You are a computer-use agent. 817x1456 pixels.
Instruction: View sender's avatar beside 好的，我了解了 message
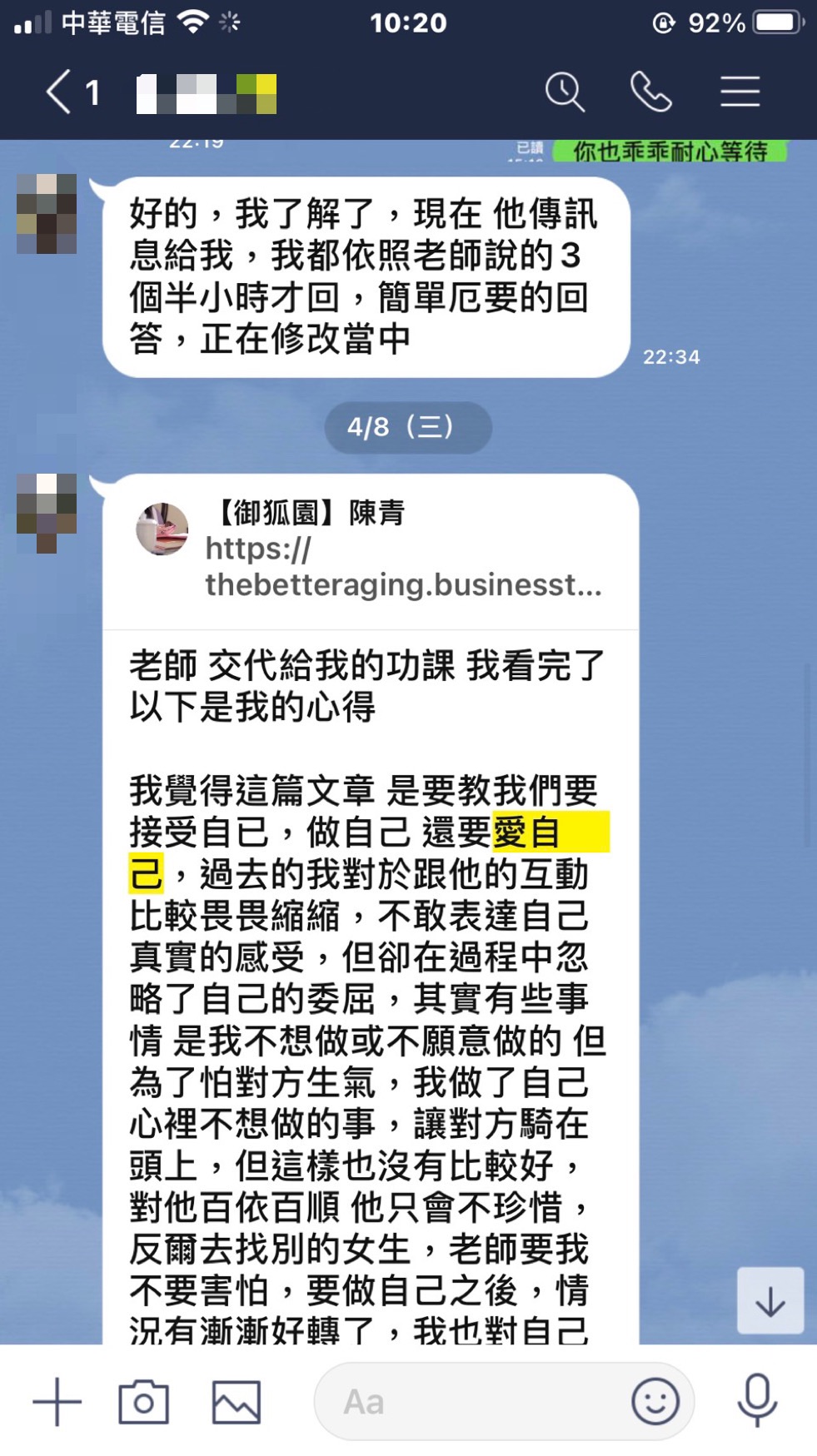[47, 213]
